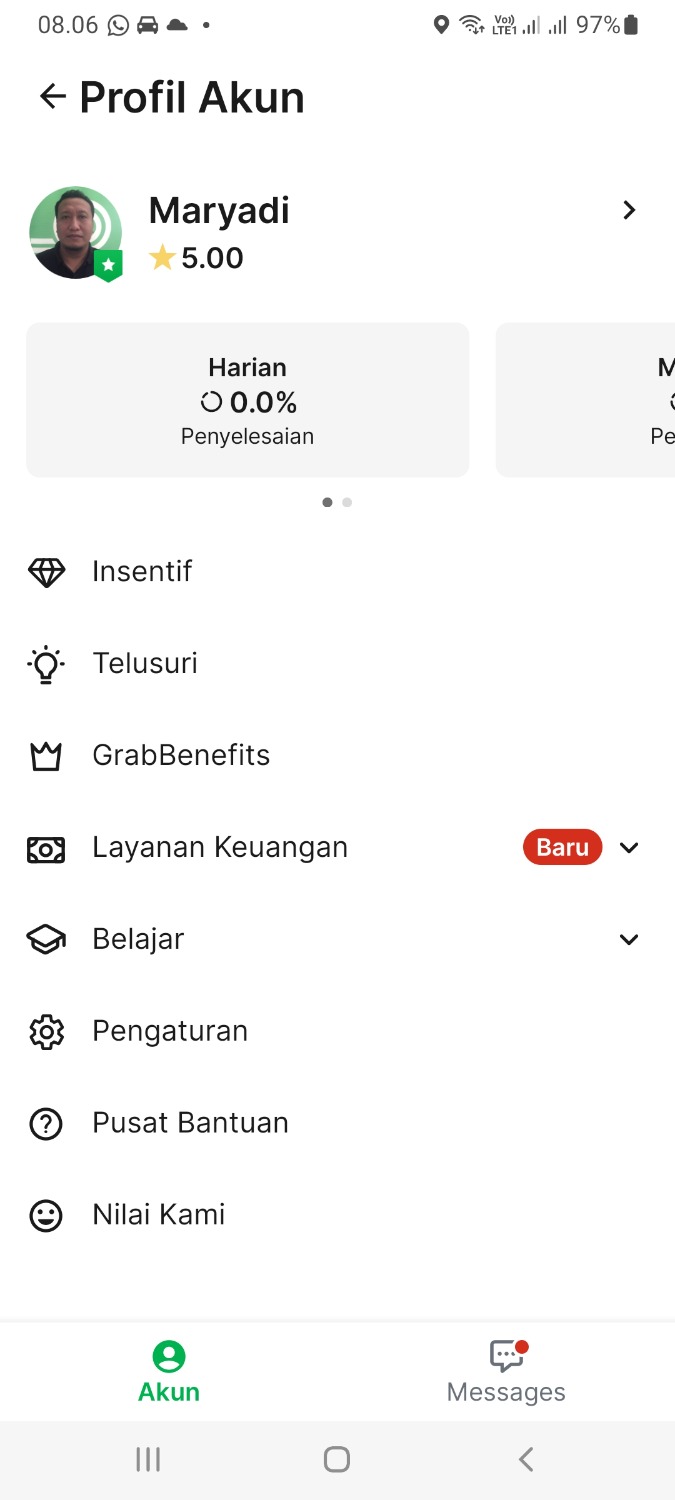Screen dimensions: 675x1500
Task: Open recent apps from navigation bar
Action: 148,1460
